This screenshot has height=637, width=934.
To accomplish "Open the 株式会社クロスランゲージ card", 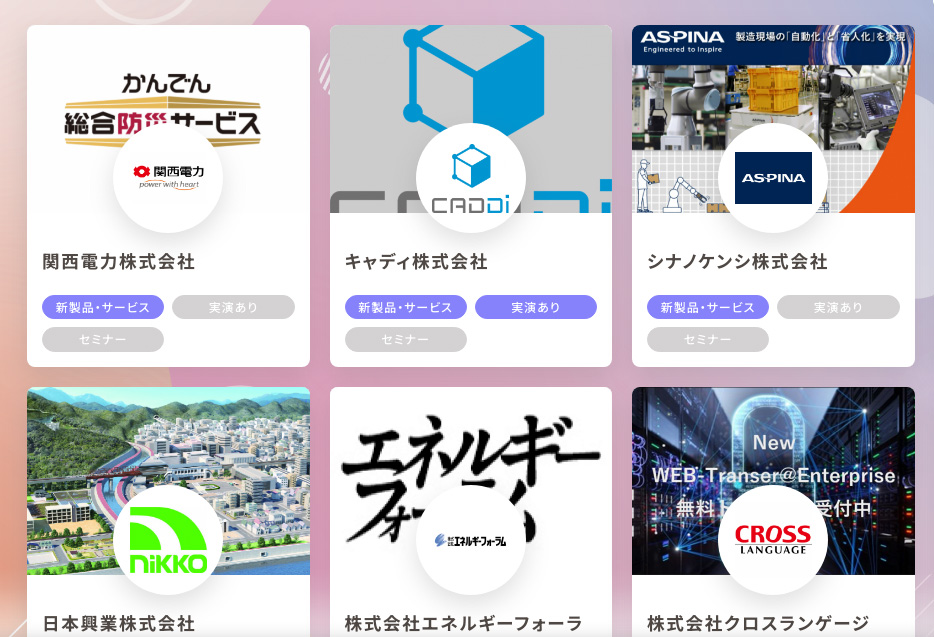I will click(757, 624).
